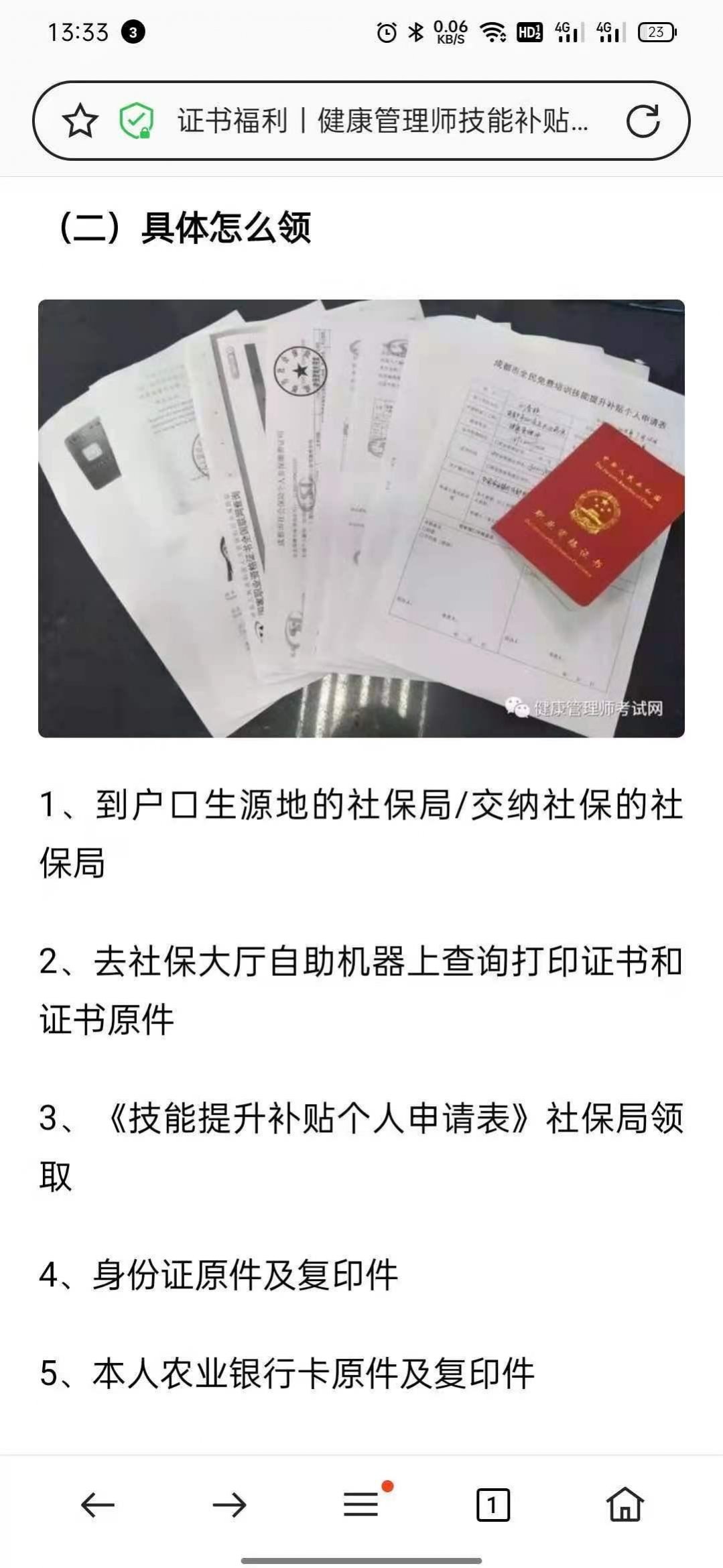The width and height of the screenshot is (723, 1568).
Task: Open the browser menu
Action: click(361, 1505)
